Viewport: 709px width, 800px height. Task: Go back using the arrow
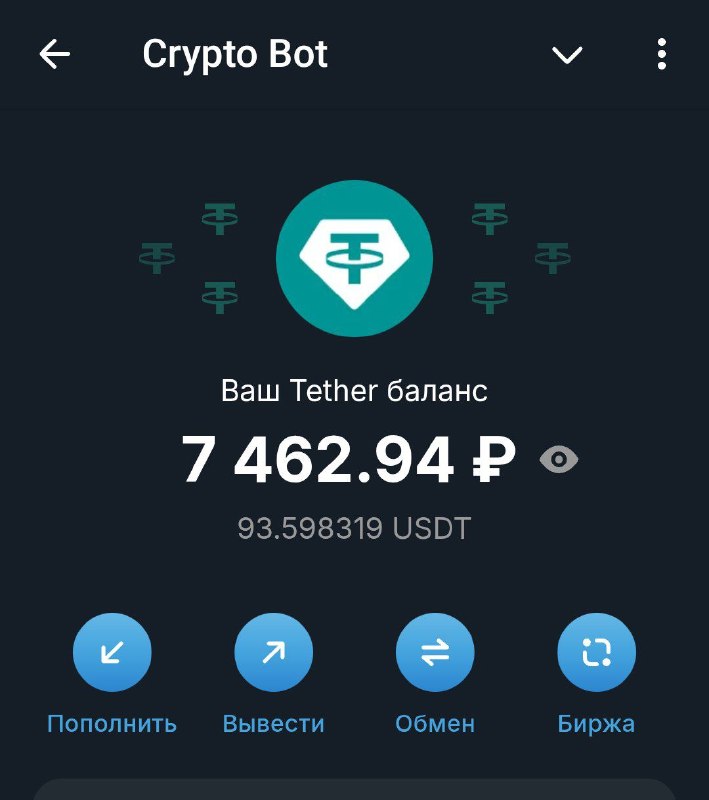pyautogui.click(x=55, y=54)
